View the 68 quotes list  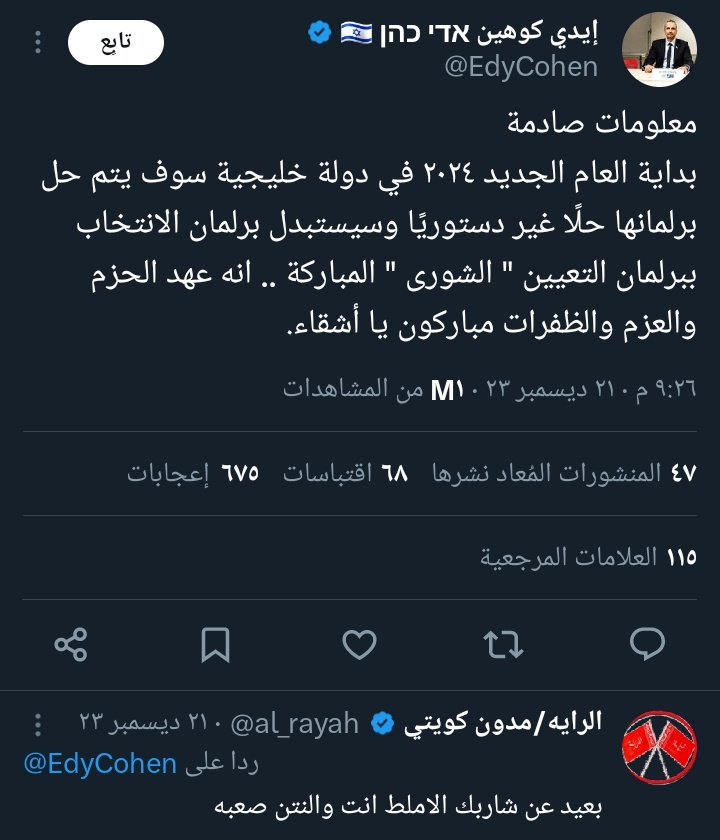pyautogui.click(x=346, y=473)
